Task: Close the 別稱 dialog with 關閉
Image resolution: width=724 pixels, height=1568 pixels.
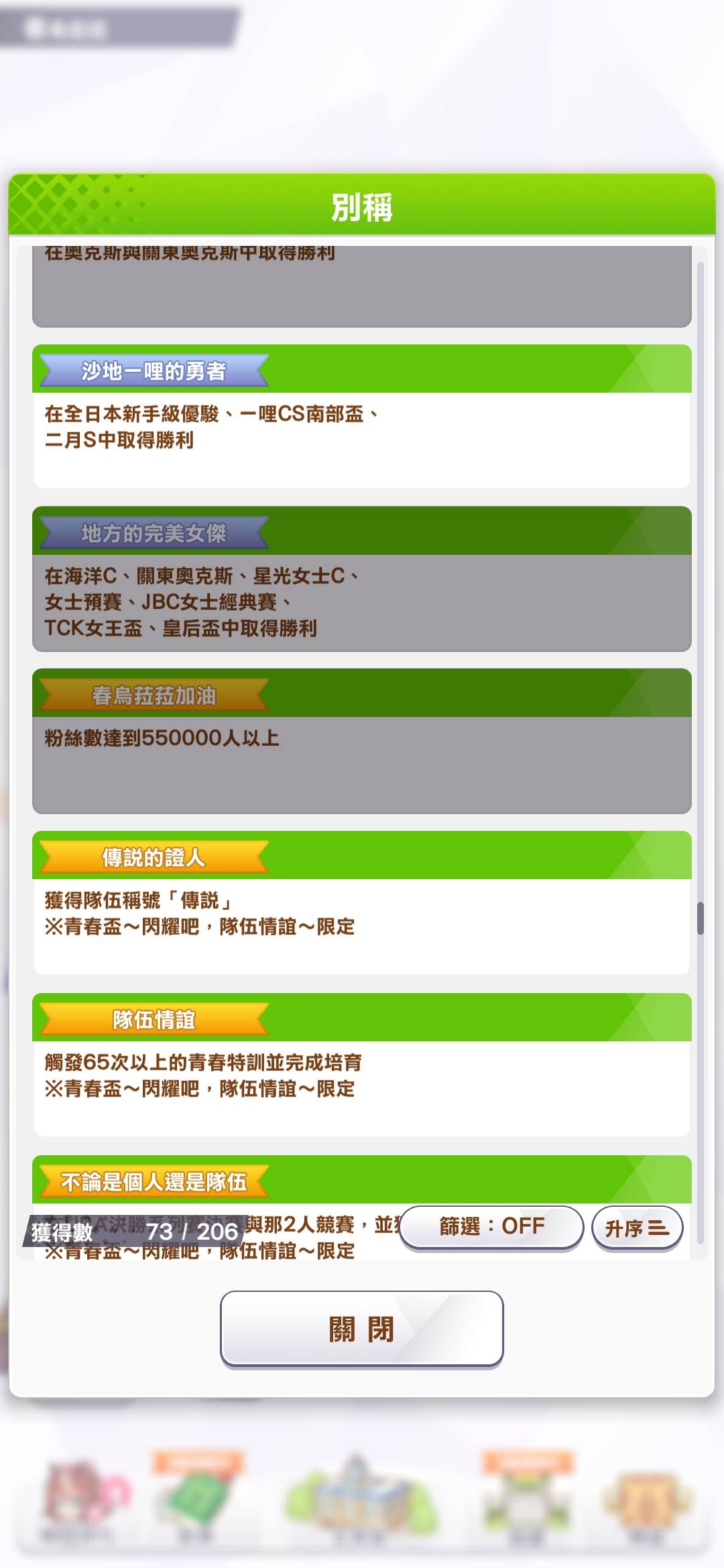Action: pos(361,1328)
